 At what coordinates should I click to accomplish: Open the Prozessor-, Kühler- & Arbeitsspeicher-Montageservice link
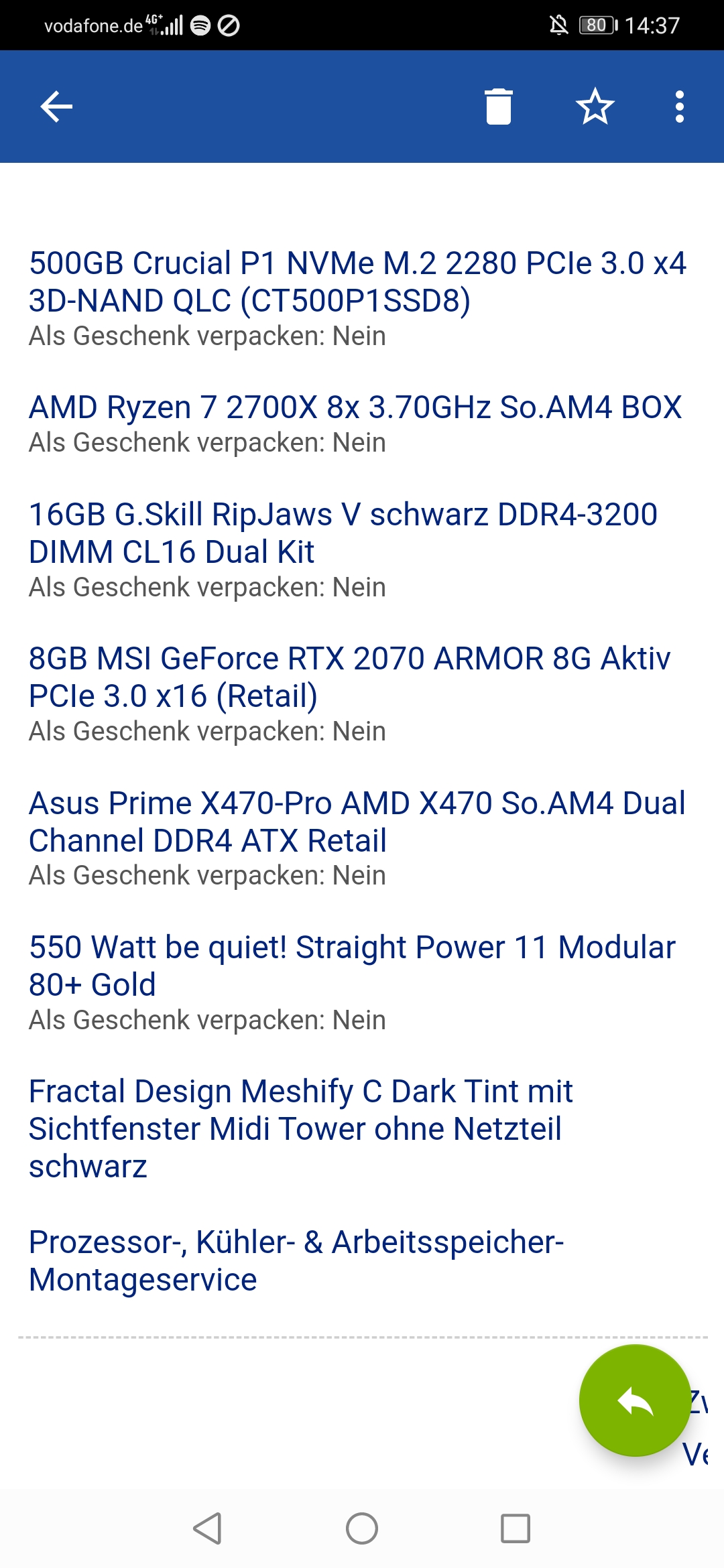coord(296,1260)
